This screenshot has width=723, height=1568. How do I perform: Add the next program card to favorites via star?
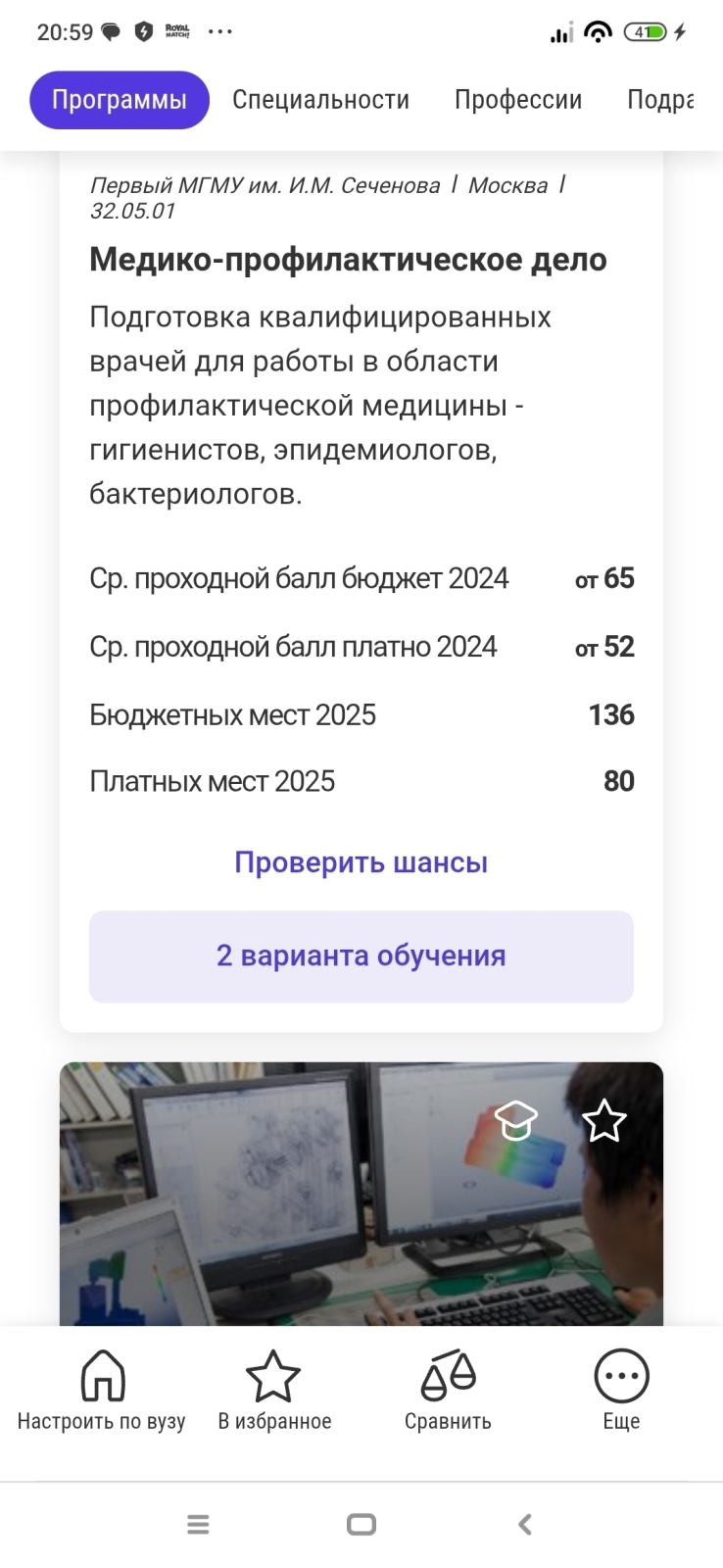point(603,1121)
